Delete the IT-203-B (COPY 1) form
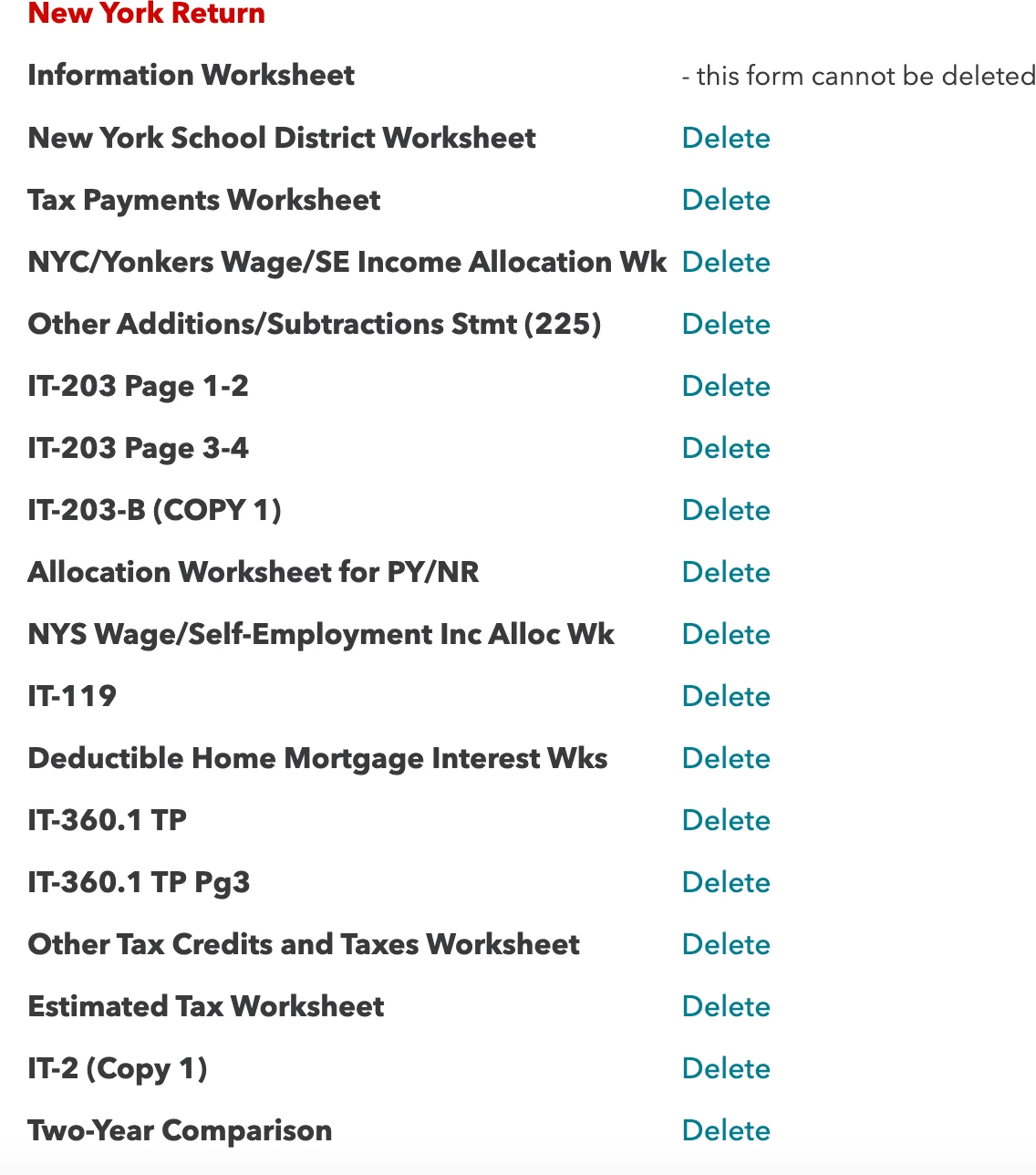This screenshot has height=1175, width=1036. pyautogui.click(x=726, y=510)
